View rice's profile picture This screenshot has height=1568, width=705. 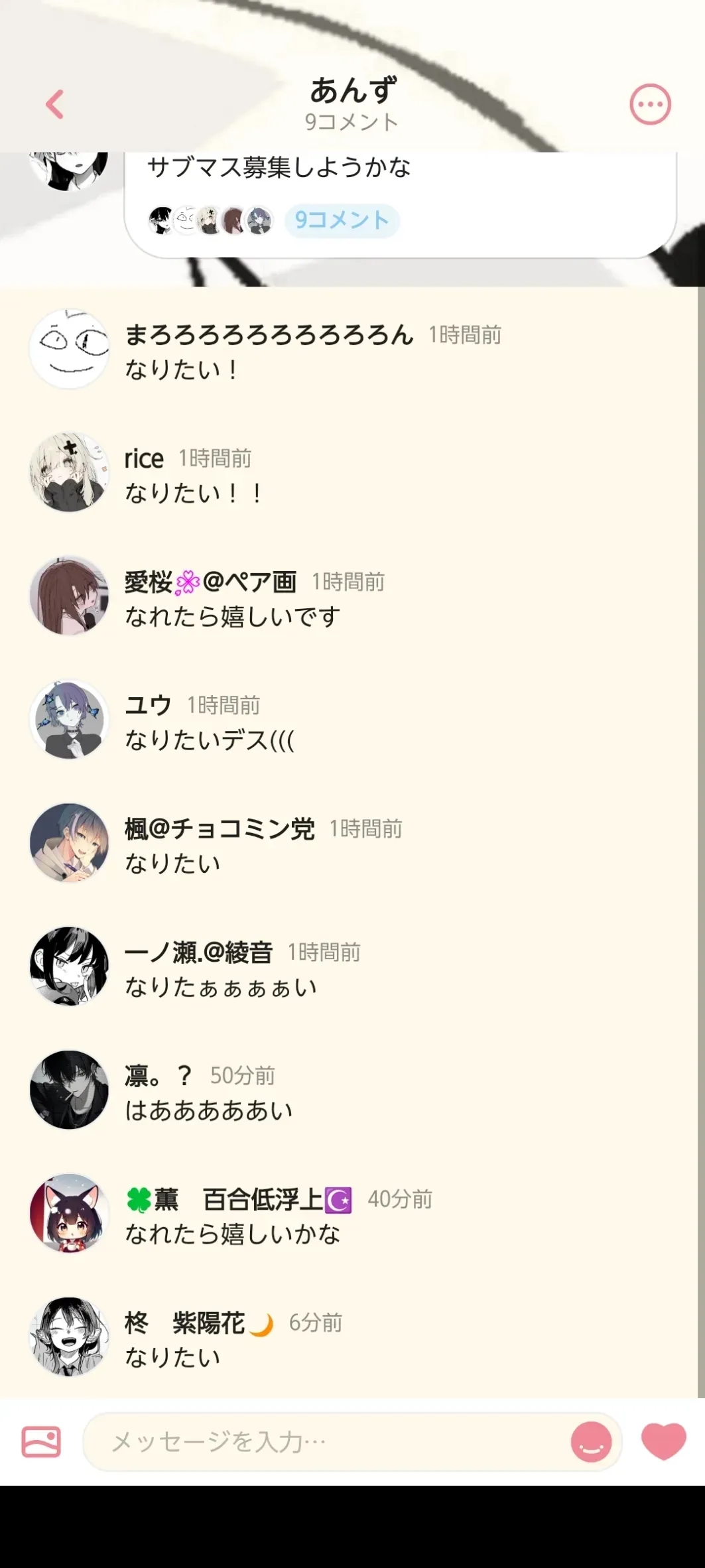click(69, 472)
